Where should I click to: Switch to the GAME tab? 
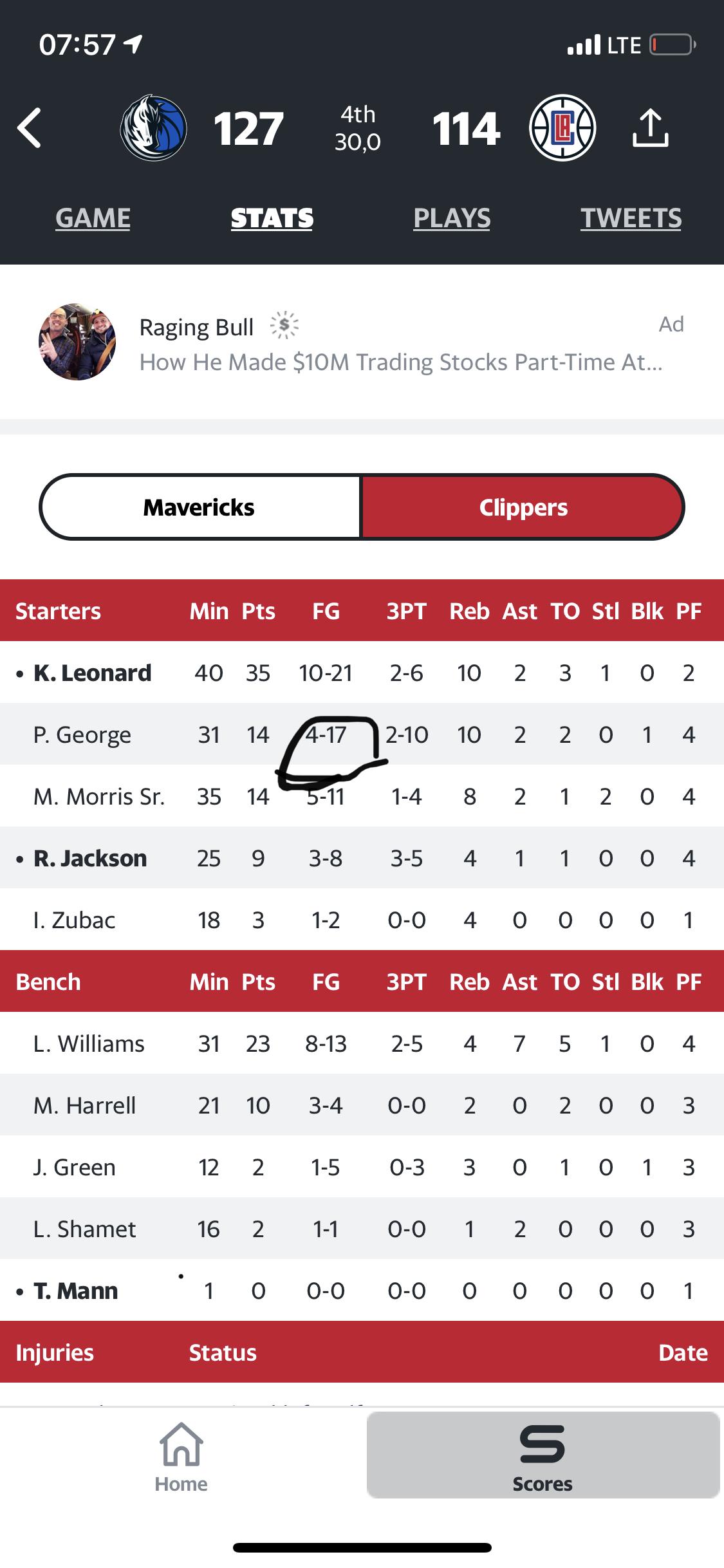pos(93,218)
